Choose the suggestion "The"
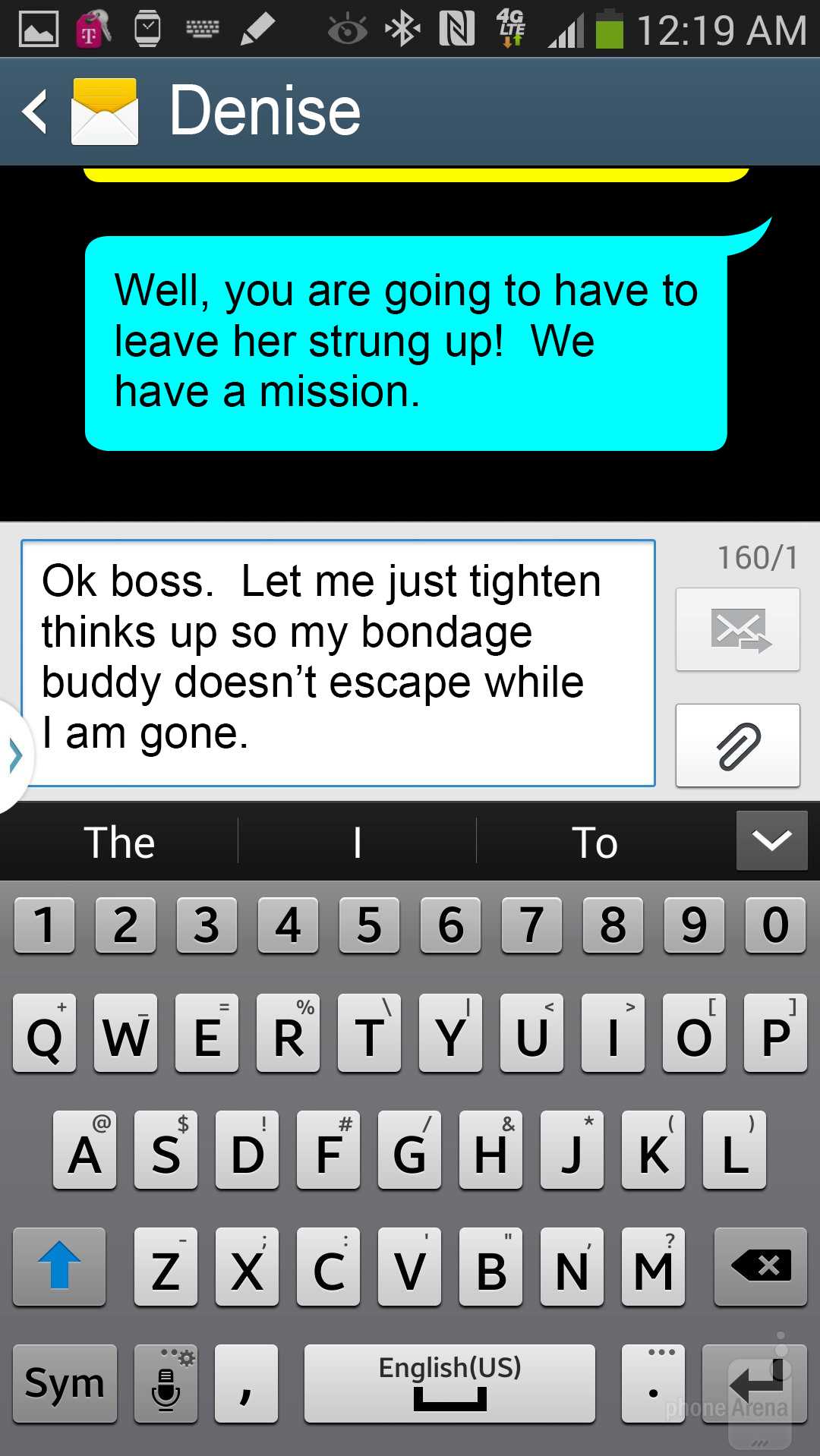 [119, 843]
